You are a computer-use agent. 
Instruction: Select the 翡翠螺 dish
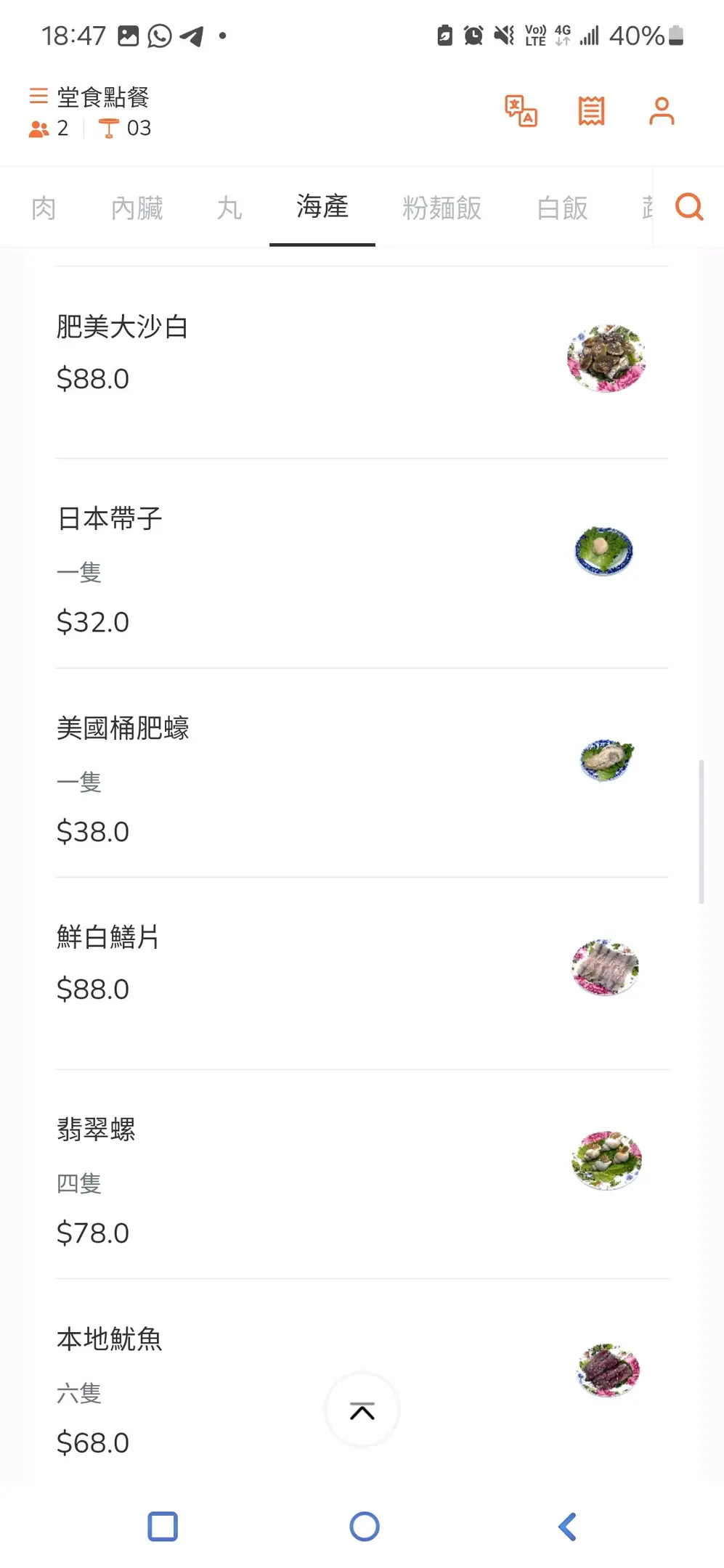coord(96,1130)
